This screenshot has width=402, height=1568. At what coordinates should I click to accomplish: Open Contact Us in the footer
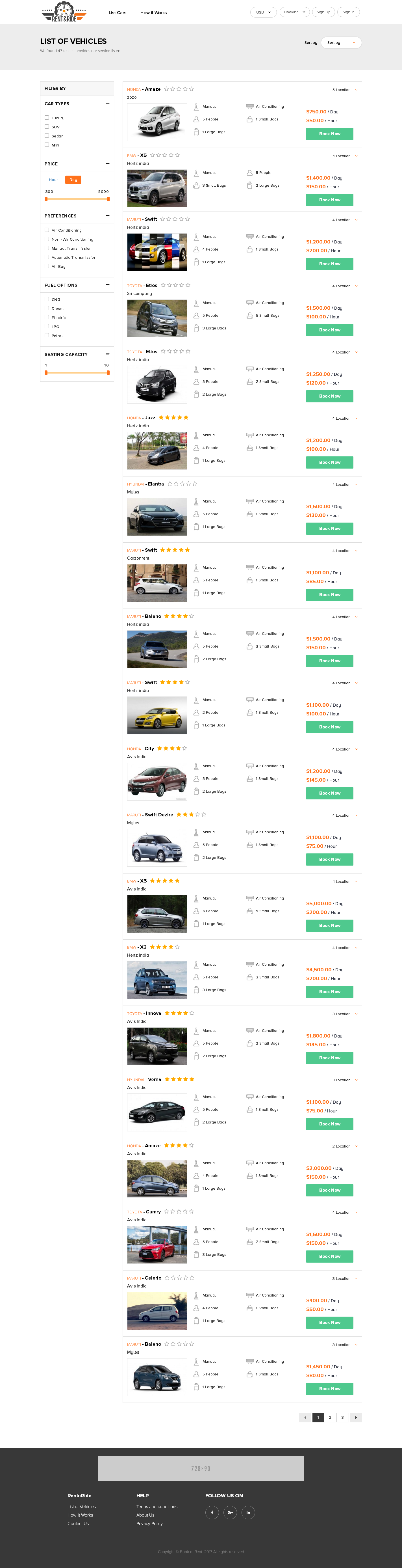[x=78, y=1523]
